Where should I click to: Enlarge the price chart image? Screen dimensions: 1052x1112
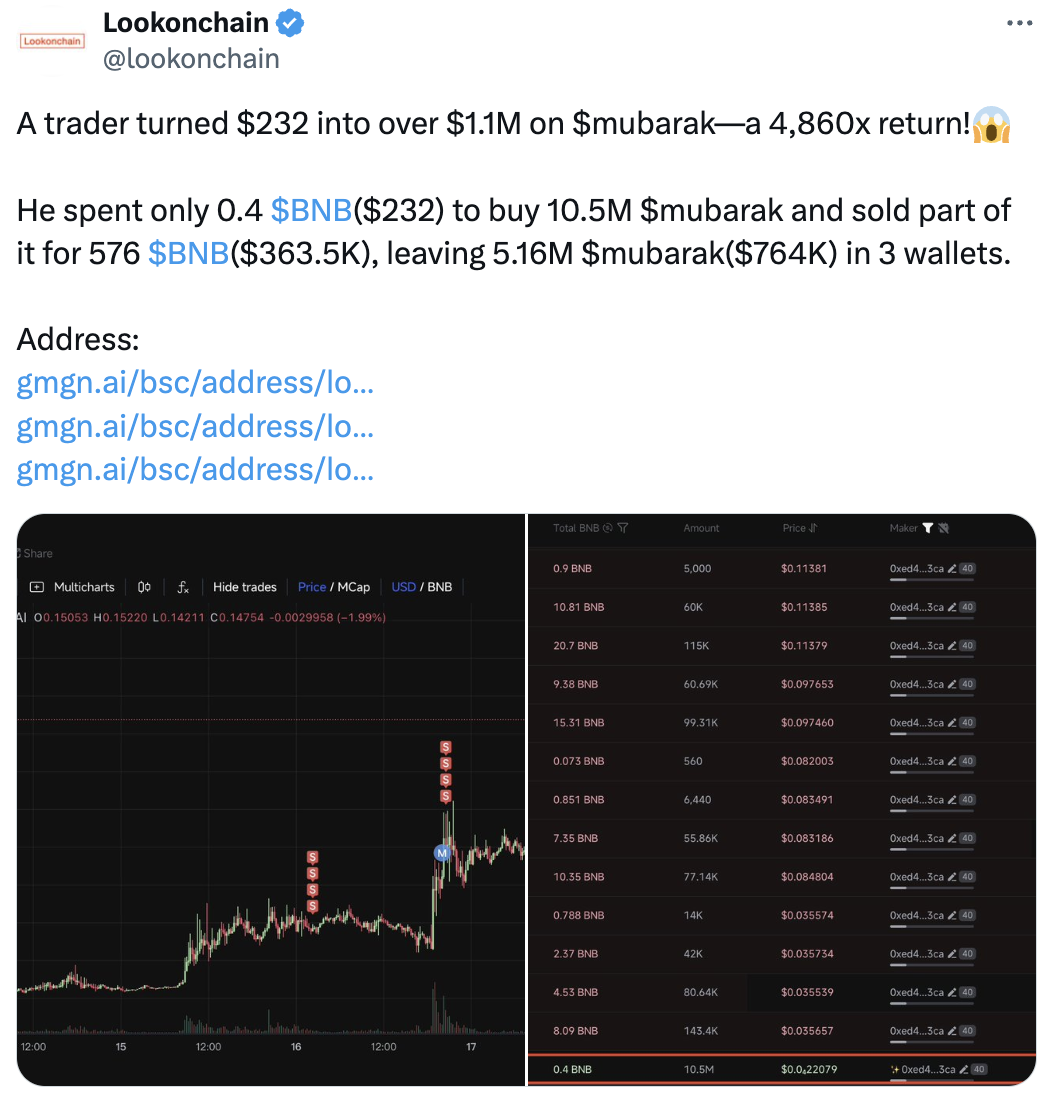pos(271,799)
